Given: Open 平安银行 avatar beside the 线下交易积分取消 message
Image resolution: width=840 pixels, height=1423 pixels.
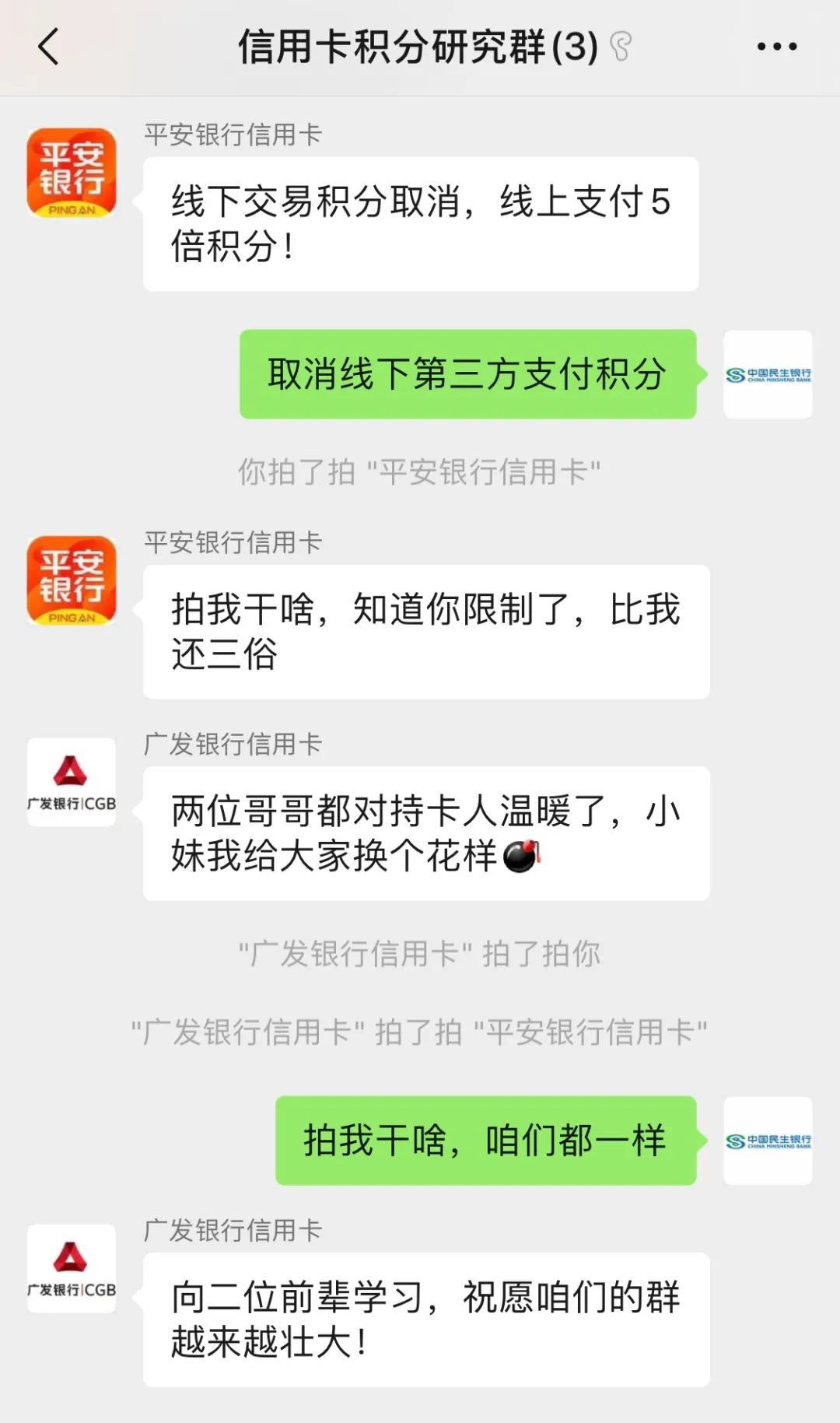Looking at the screenshot, I should point(72,173).
